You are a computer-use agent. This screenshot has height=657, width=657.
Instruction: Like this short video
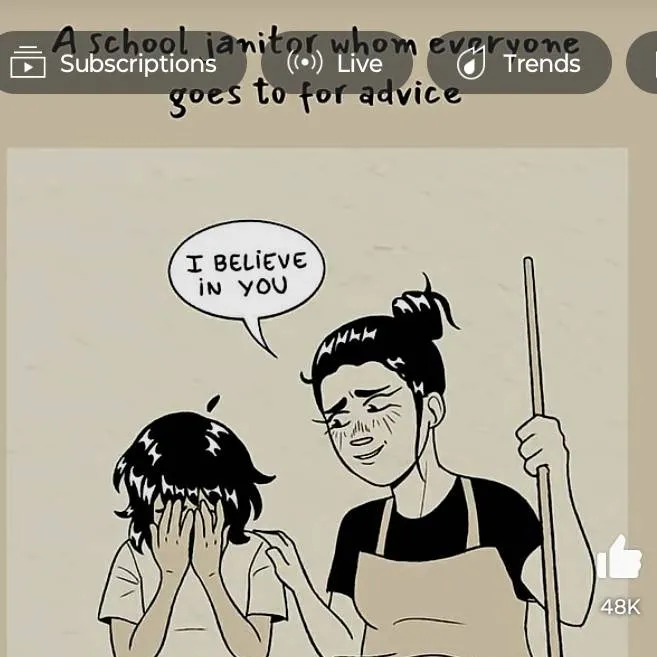tap(619, 559)
